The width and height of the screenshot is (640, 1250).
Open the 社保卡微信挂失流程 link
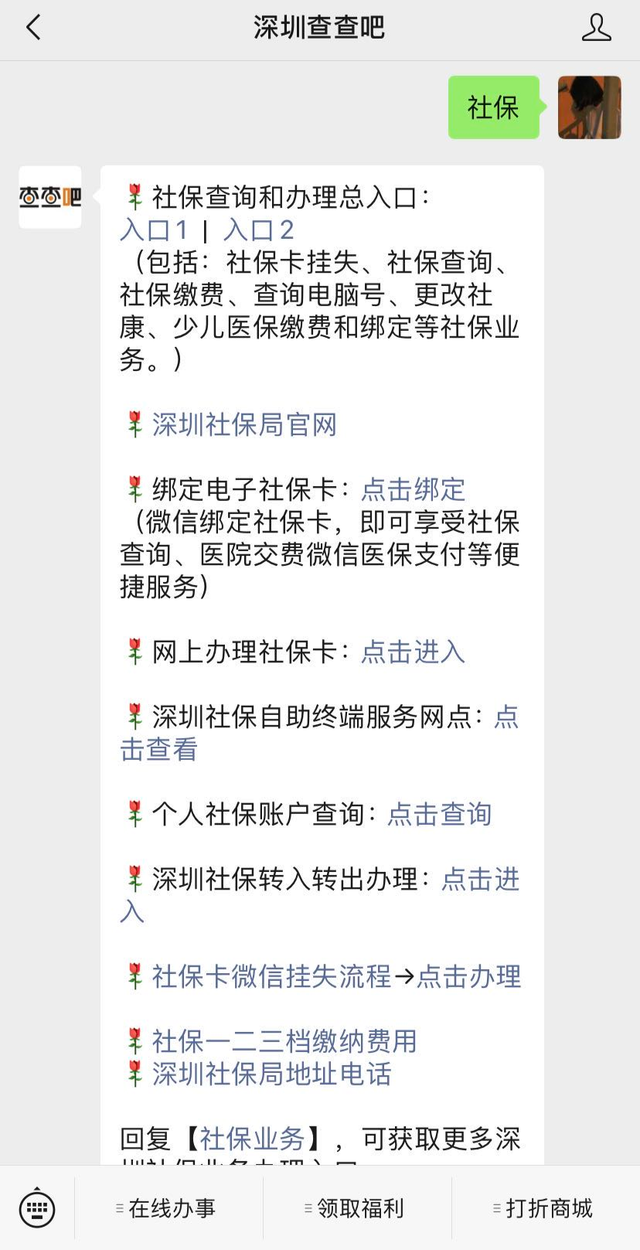click(271, 977)
